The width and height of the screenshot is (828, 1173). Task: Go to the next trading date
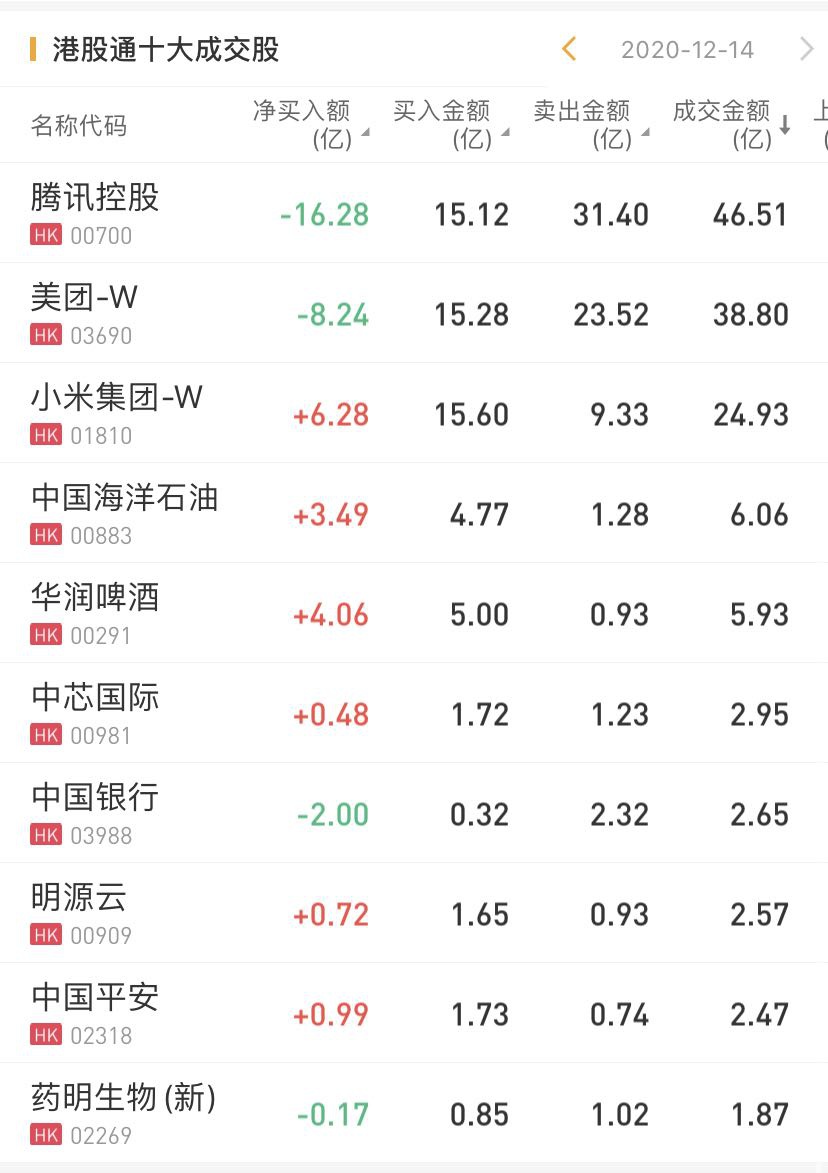(806, 49)
